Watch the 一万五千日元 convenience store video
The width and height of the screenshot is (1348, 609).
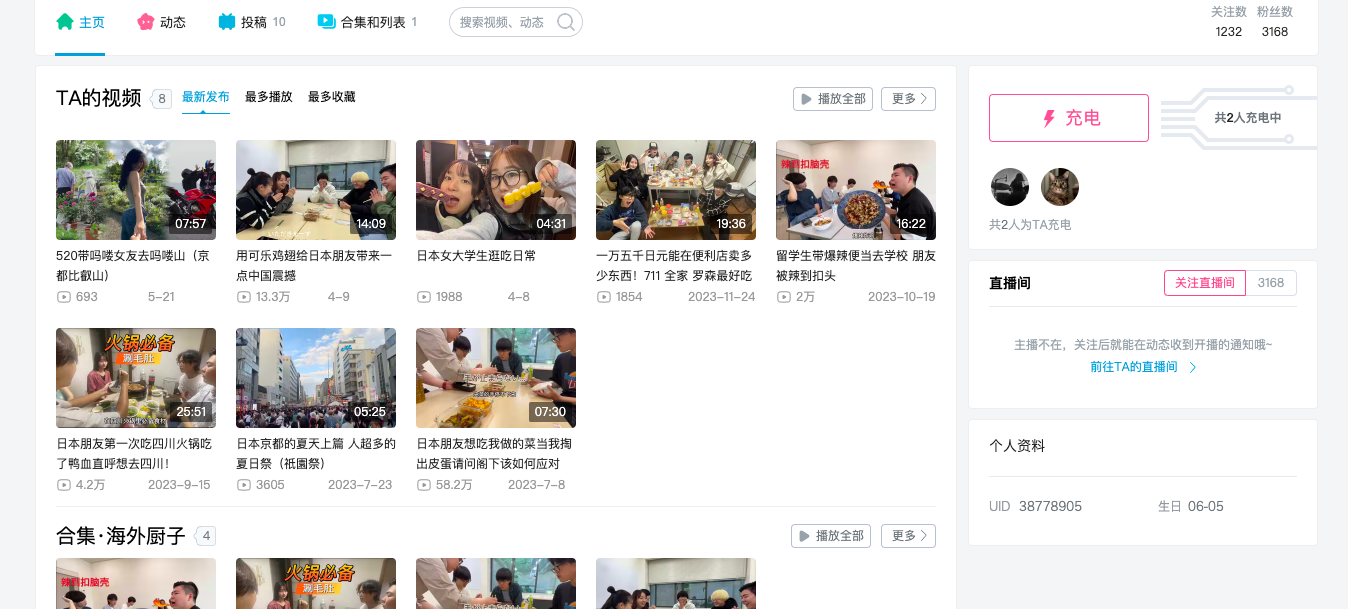point(676,190)
